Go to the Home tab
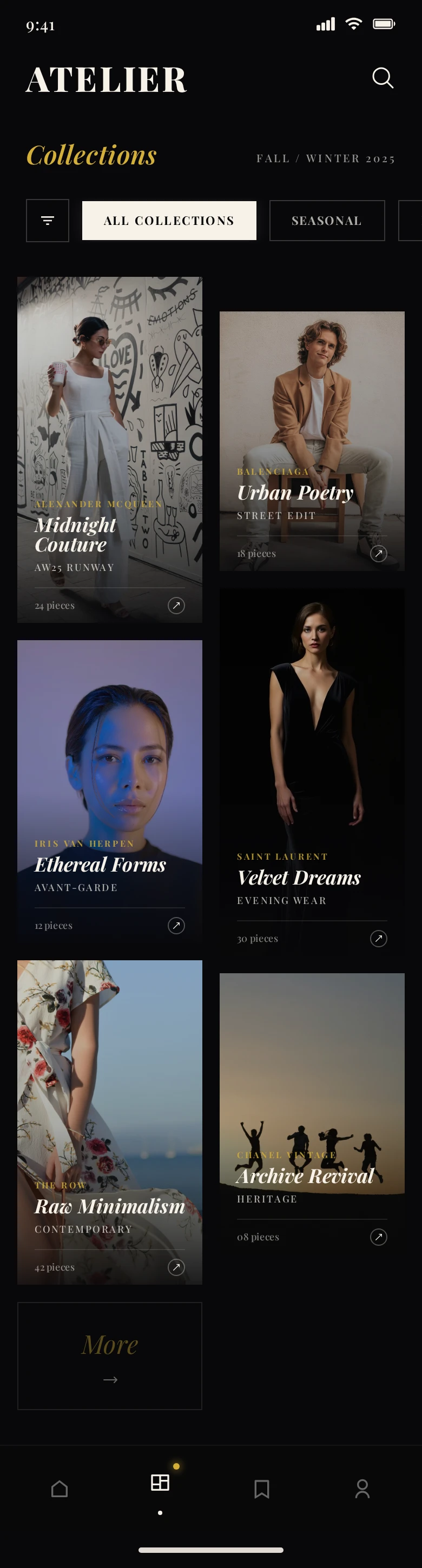 pos(60,1489)
